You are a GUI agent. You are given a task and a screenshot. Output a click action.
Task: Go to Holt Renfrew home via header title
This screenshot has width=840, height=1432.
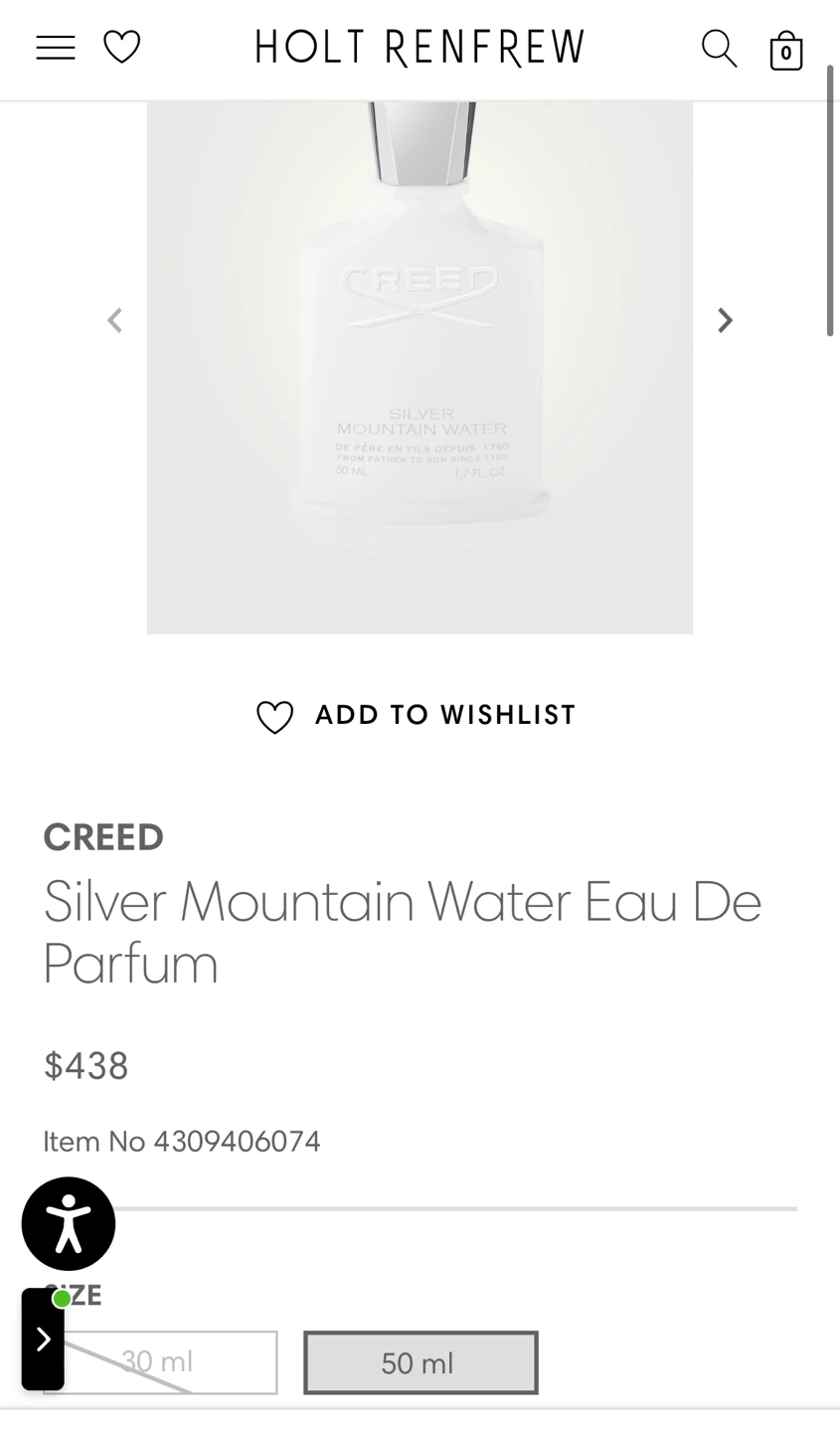(420, 48)
